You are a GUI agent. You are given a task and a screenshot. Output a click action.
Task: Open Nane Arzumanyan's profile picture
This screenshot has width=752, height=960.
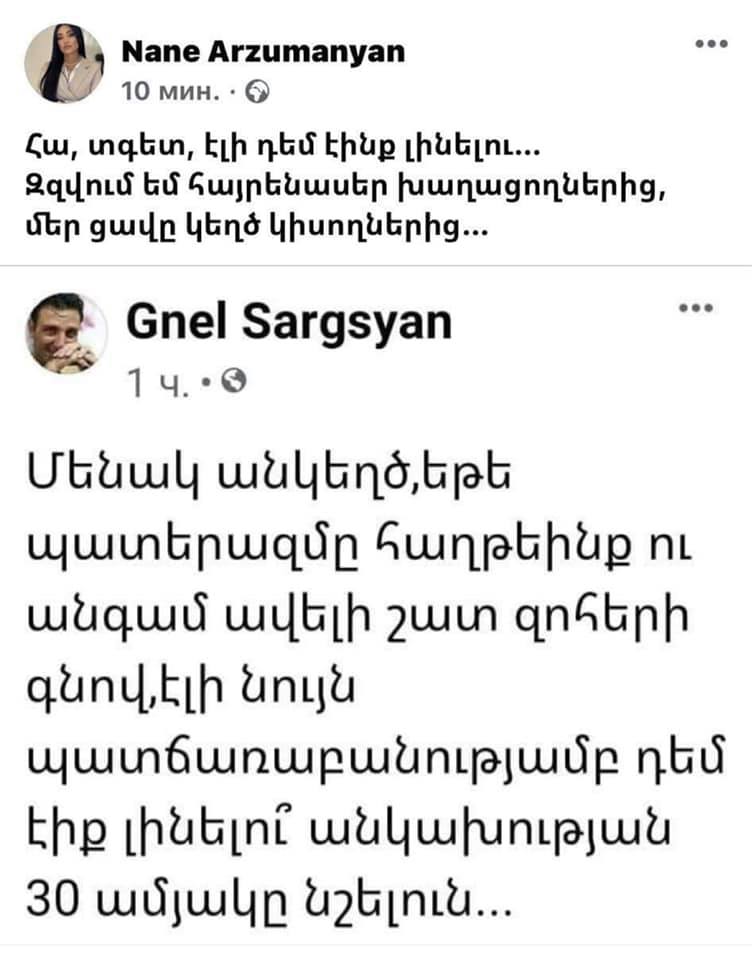[64, 64]
